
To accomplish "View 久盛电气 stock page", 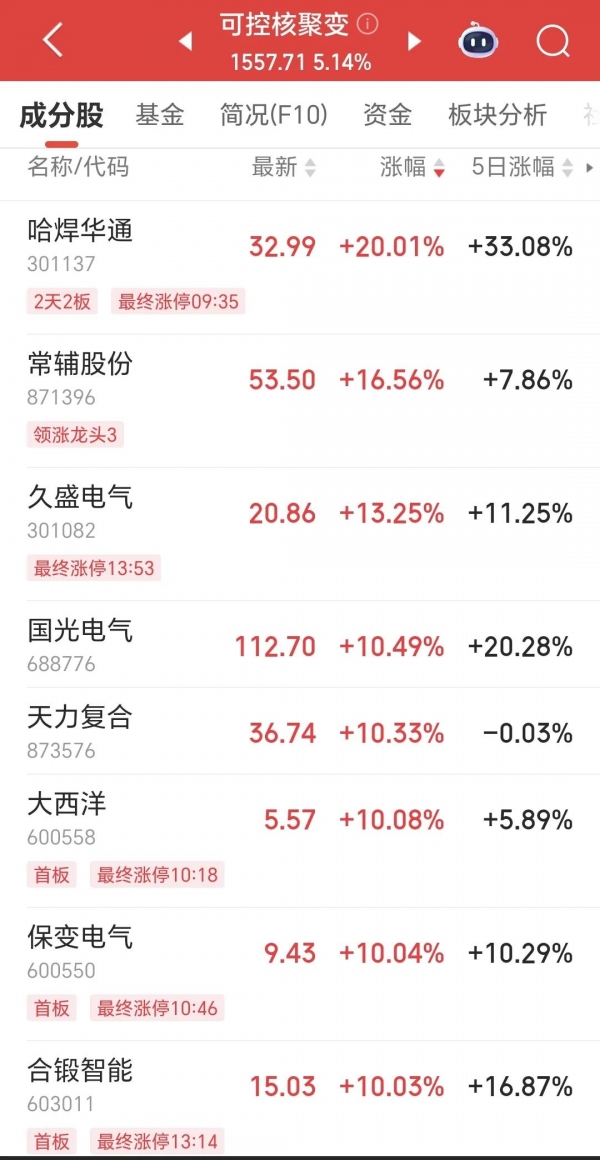I will (80, 498).
